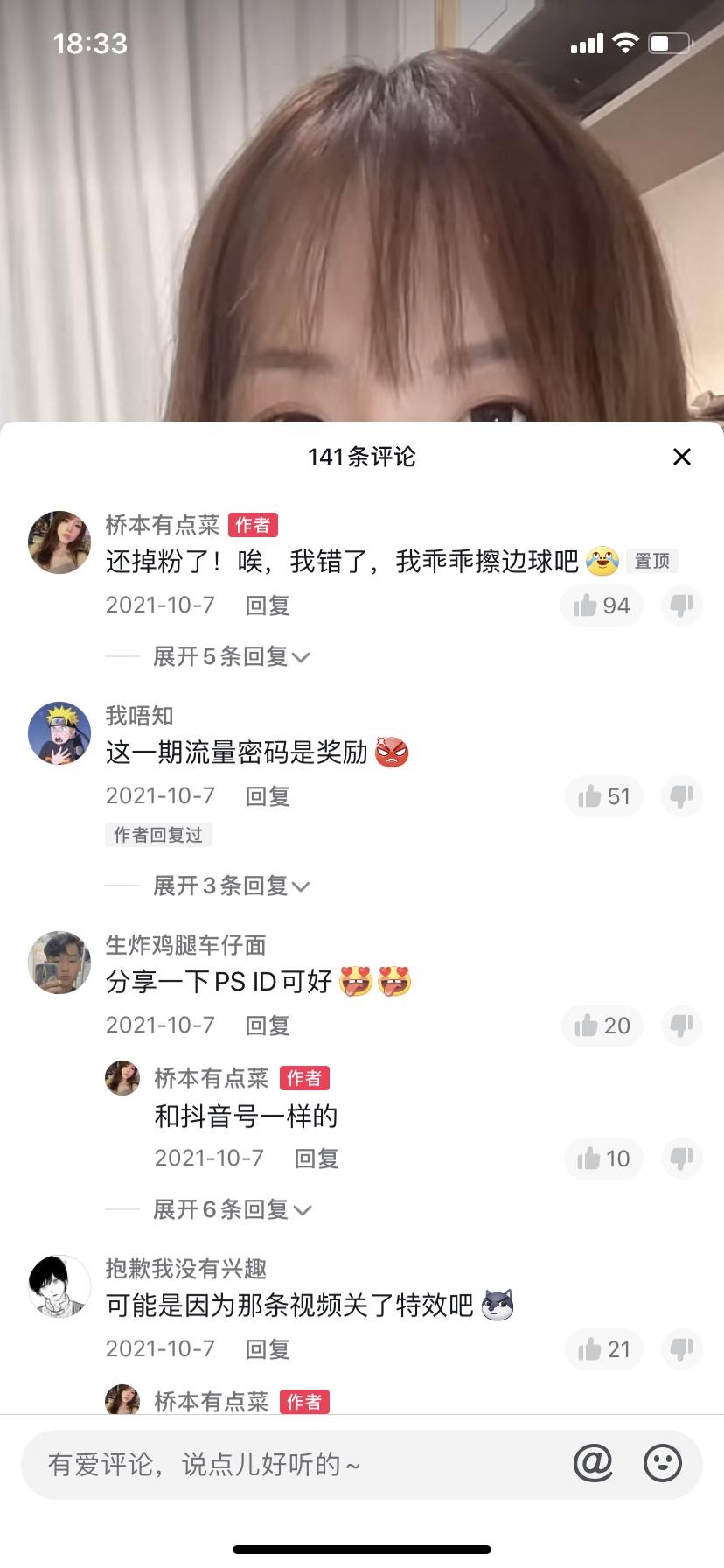Reply to 生炸鸡腿车仔面's comment
This screenshot has width=724, height=1568.
tap(267, 1025)
